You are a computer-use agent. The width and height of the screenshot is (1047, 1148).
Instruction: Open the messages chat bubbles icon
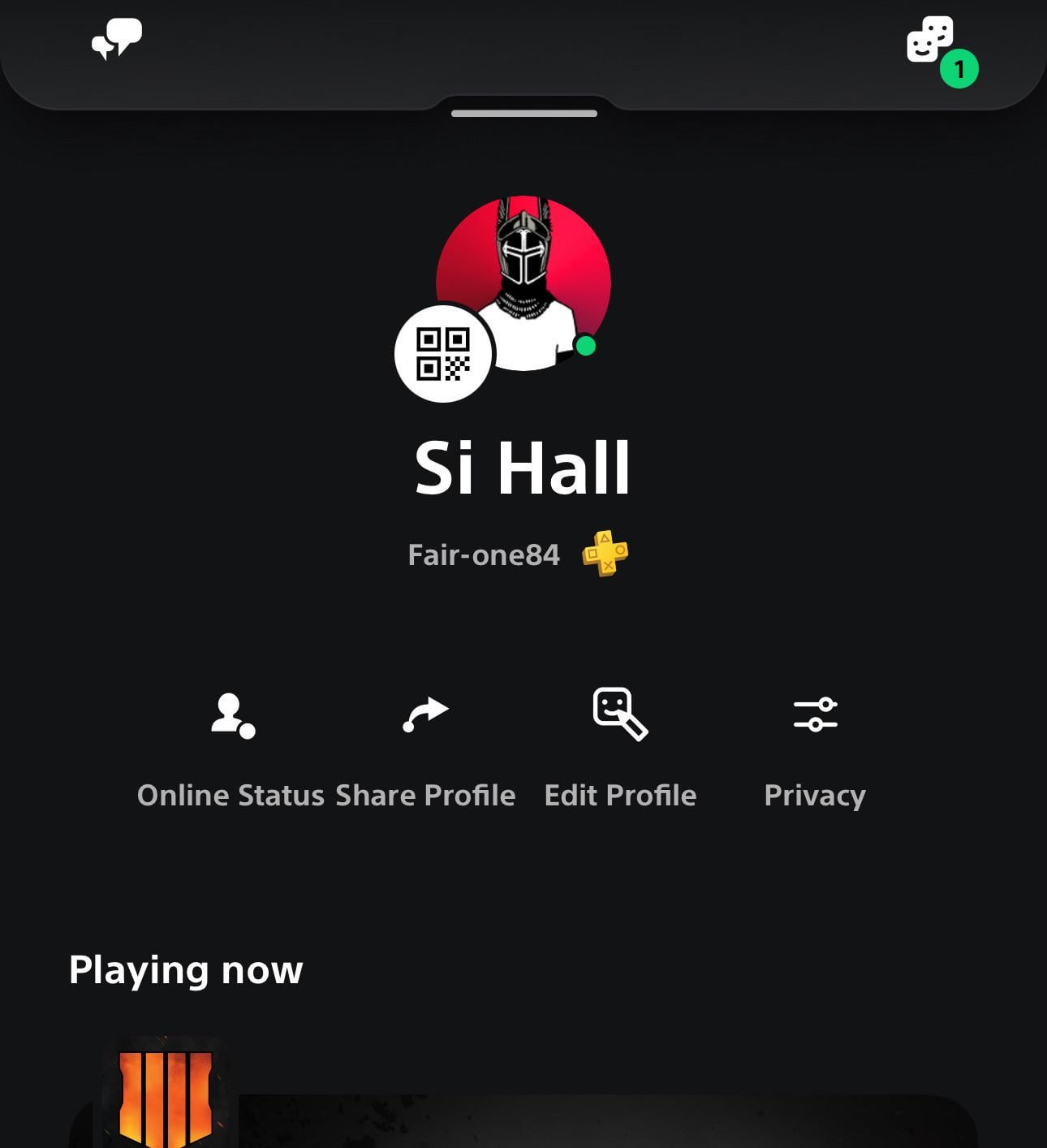click(x=117, y=39)
